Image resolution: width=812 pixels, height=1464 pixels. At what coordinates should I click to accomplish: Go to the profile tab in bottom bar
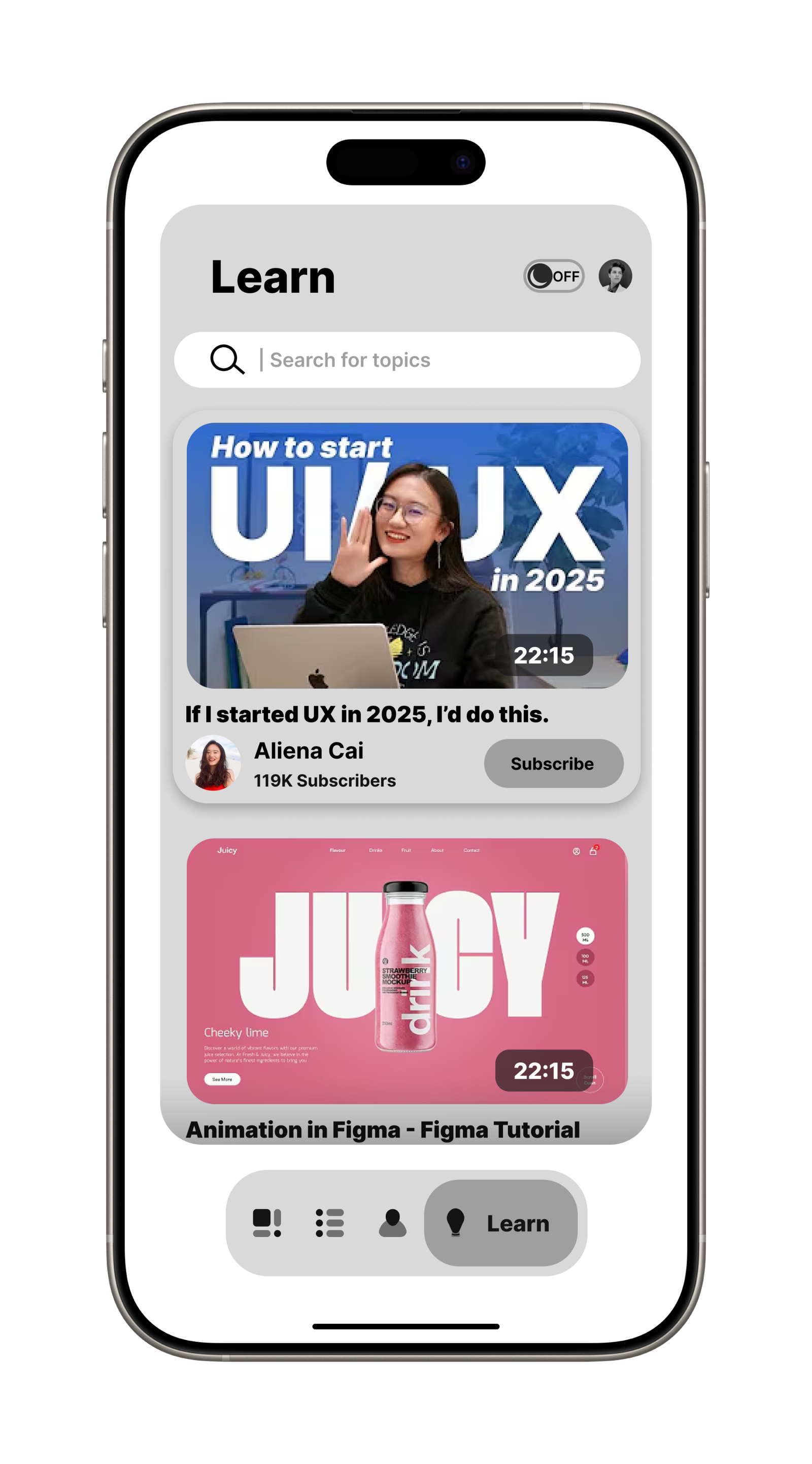392,1222
